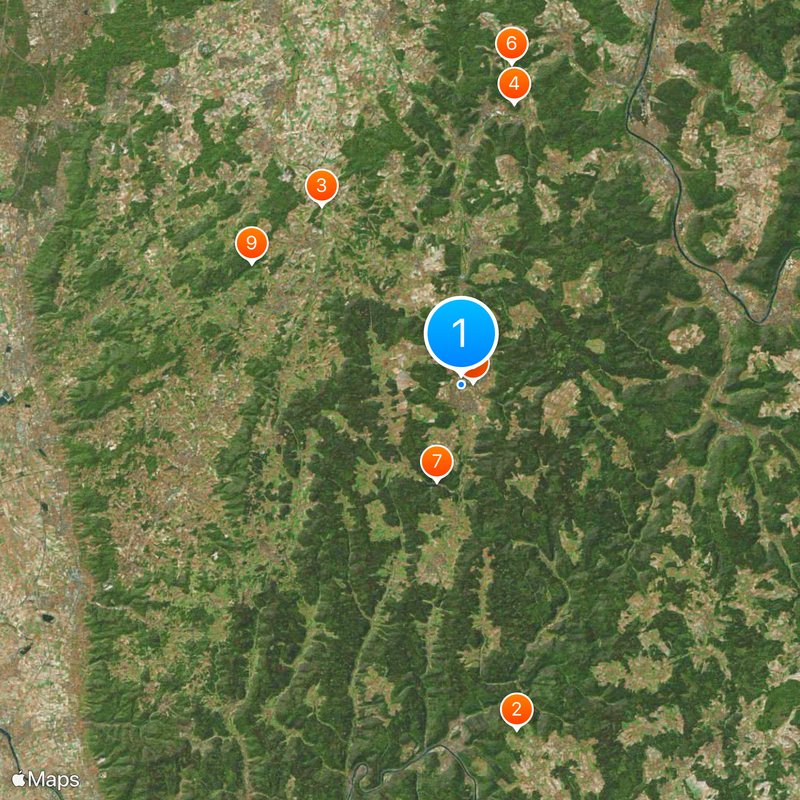The width and height of the screenshot is (800, 800).
Task: Select map pin number 4
Action: pyautogui.click(x=514, y=84)
